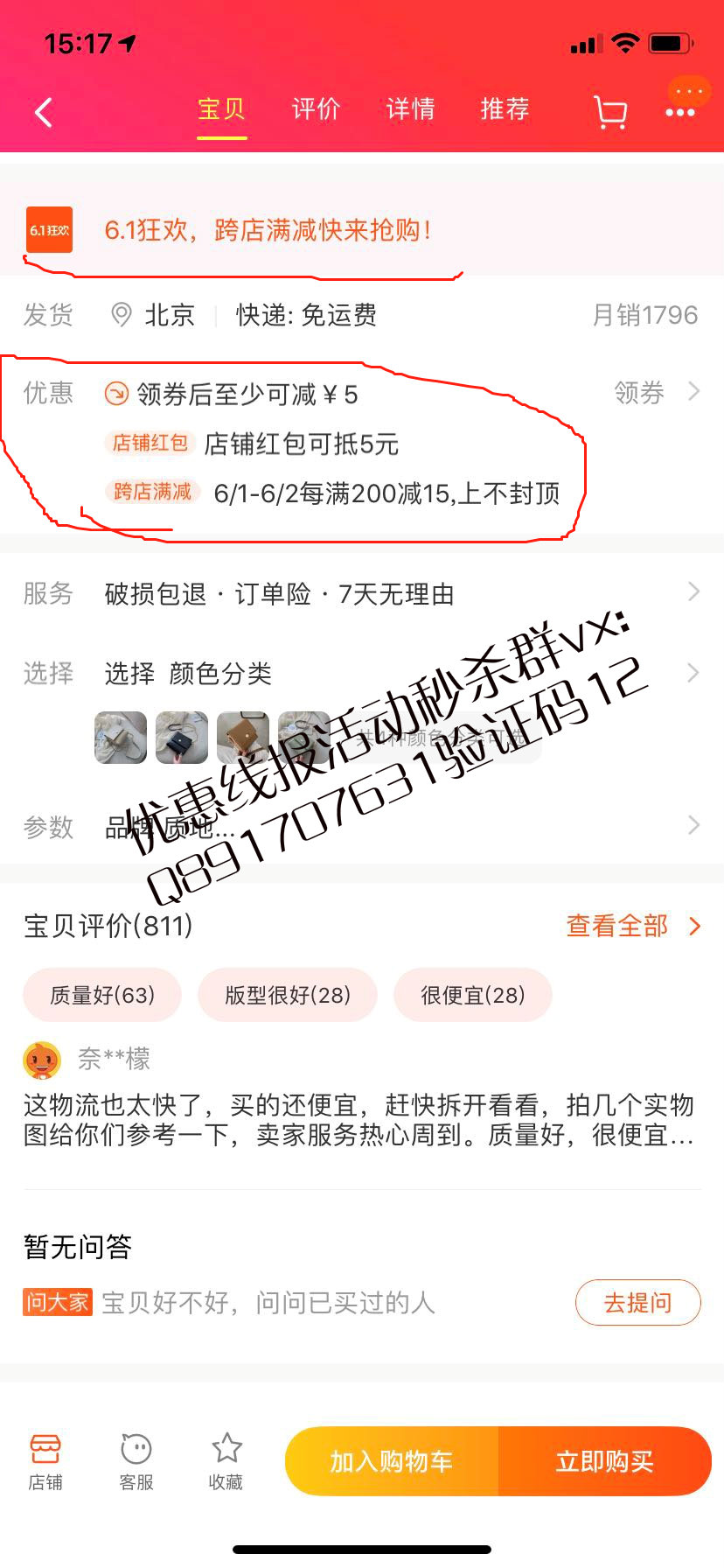This screenshot has height=1568, width=724.
Task: Expand the 领券 coupon section chevron
Action: (x=693, y=393)
